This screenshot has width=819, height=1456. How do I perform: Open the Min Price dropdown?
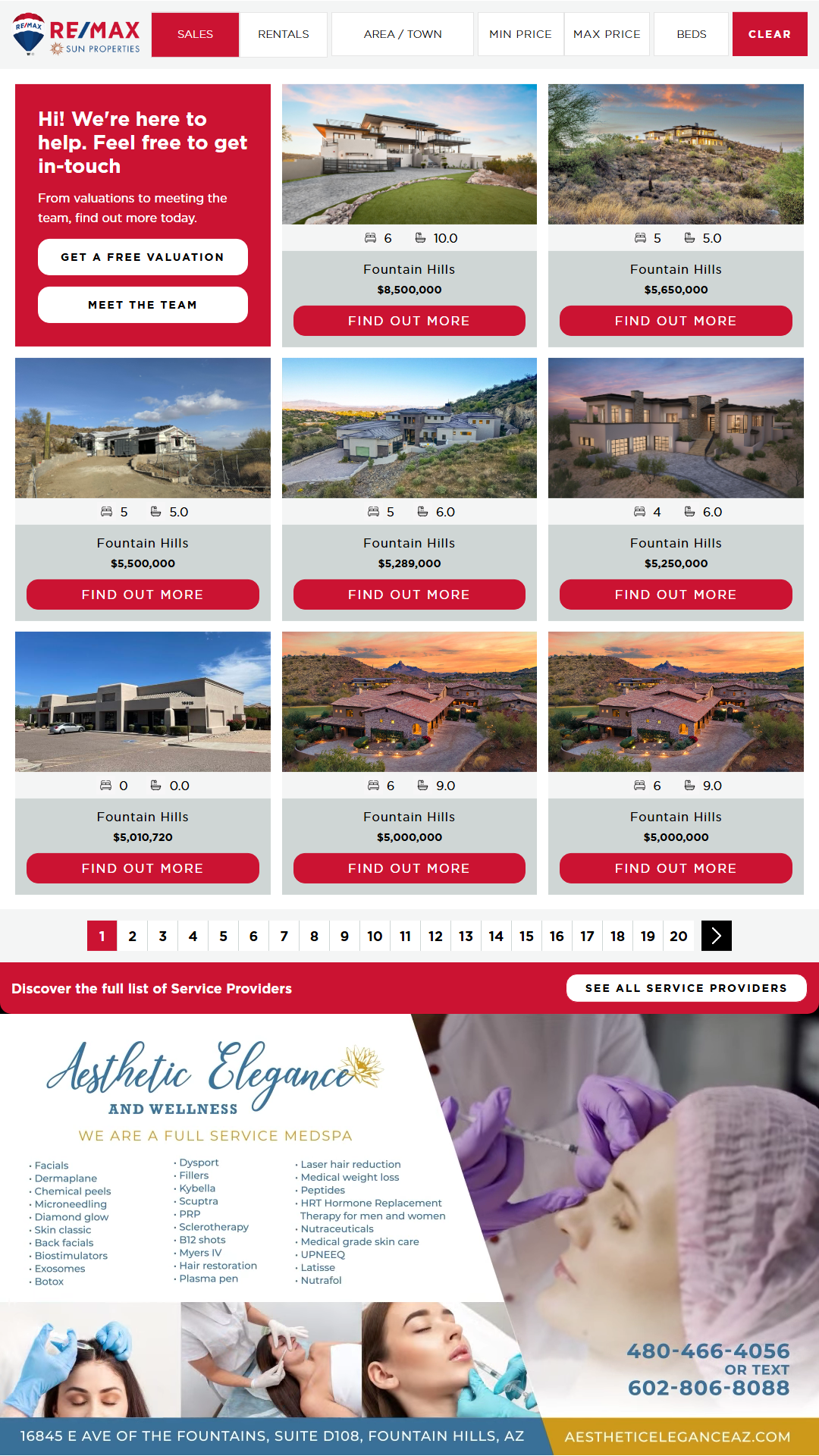tap(520, 34)
